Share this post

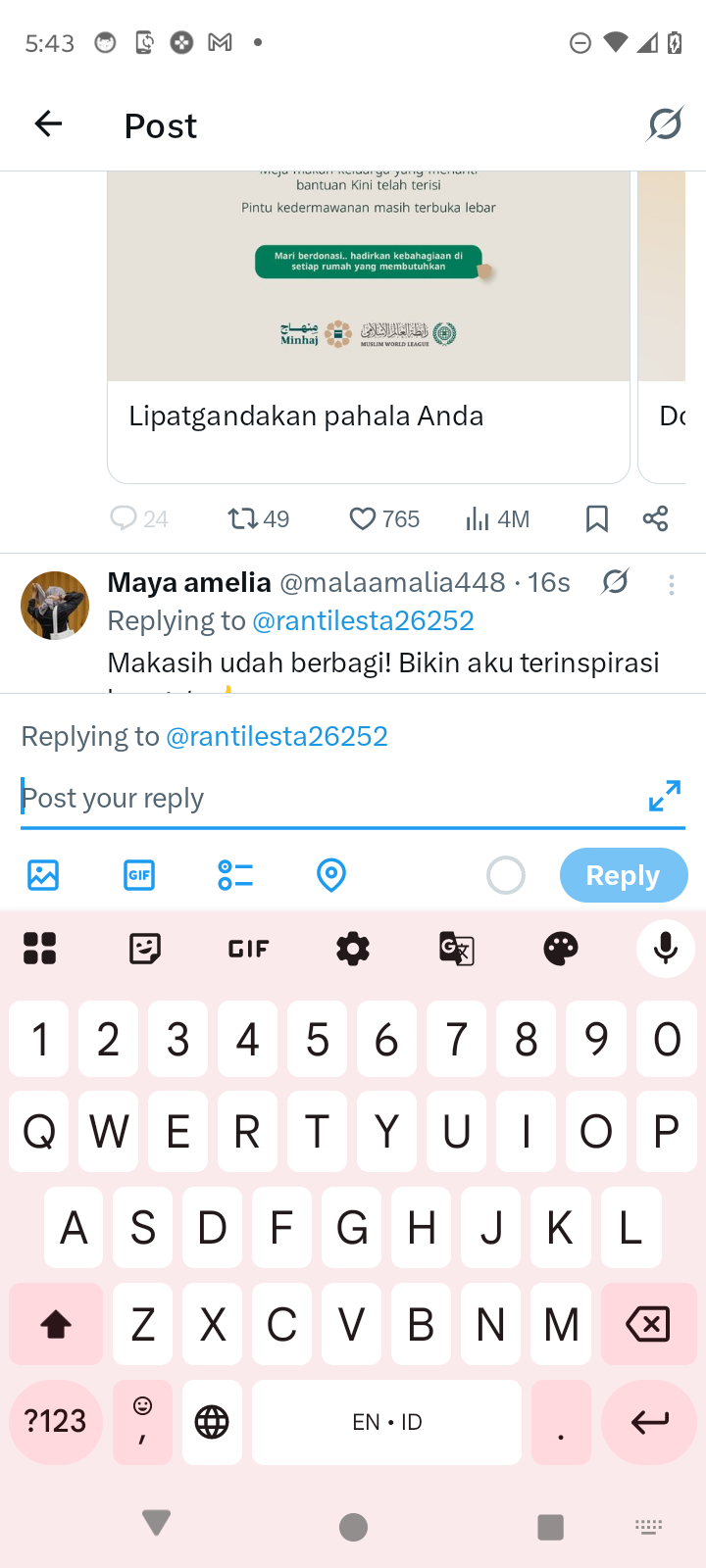coord(655,518)
